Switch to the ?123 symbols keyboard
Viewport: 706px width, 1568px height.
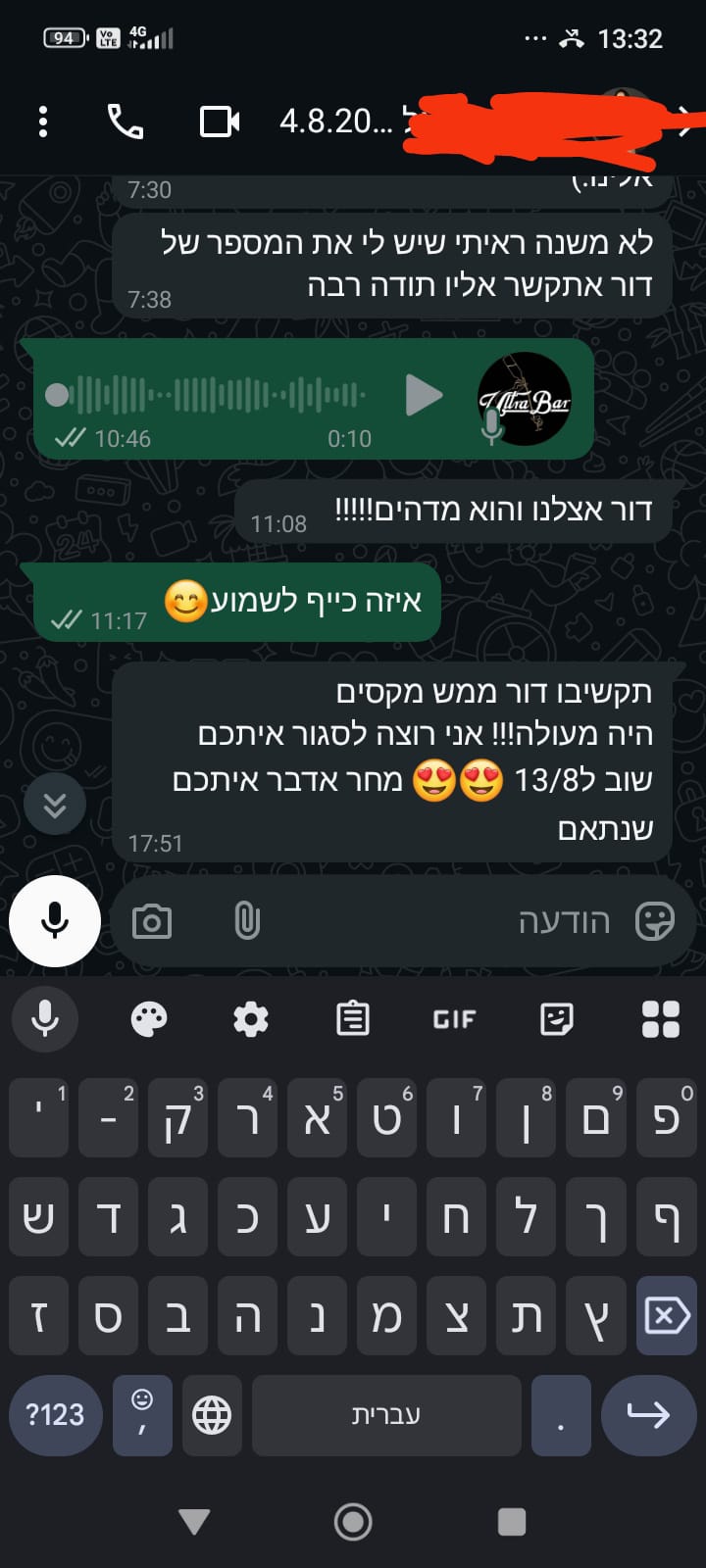(56, 1415)
